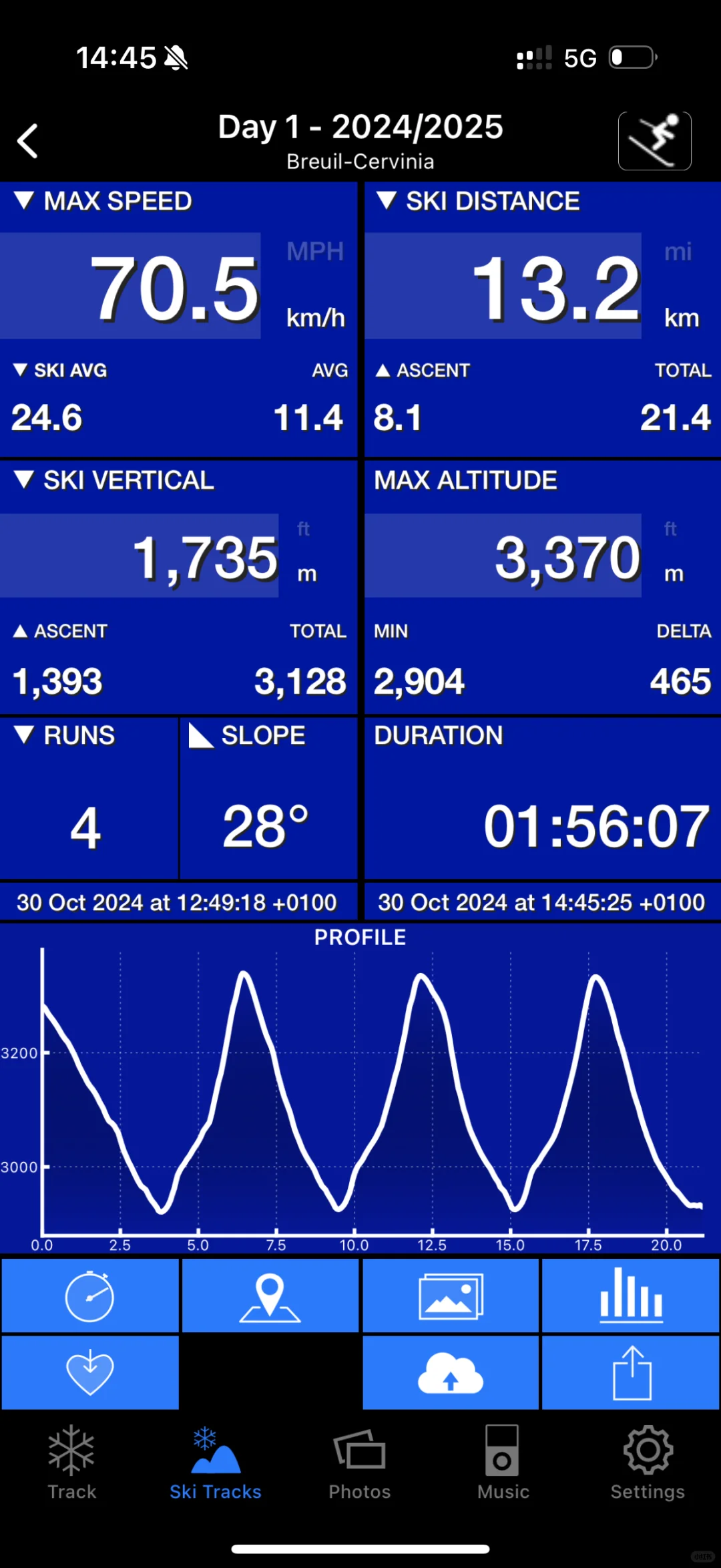Share this ski track

[631, 1372]
